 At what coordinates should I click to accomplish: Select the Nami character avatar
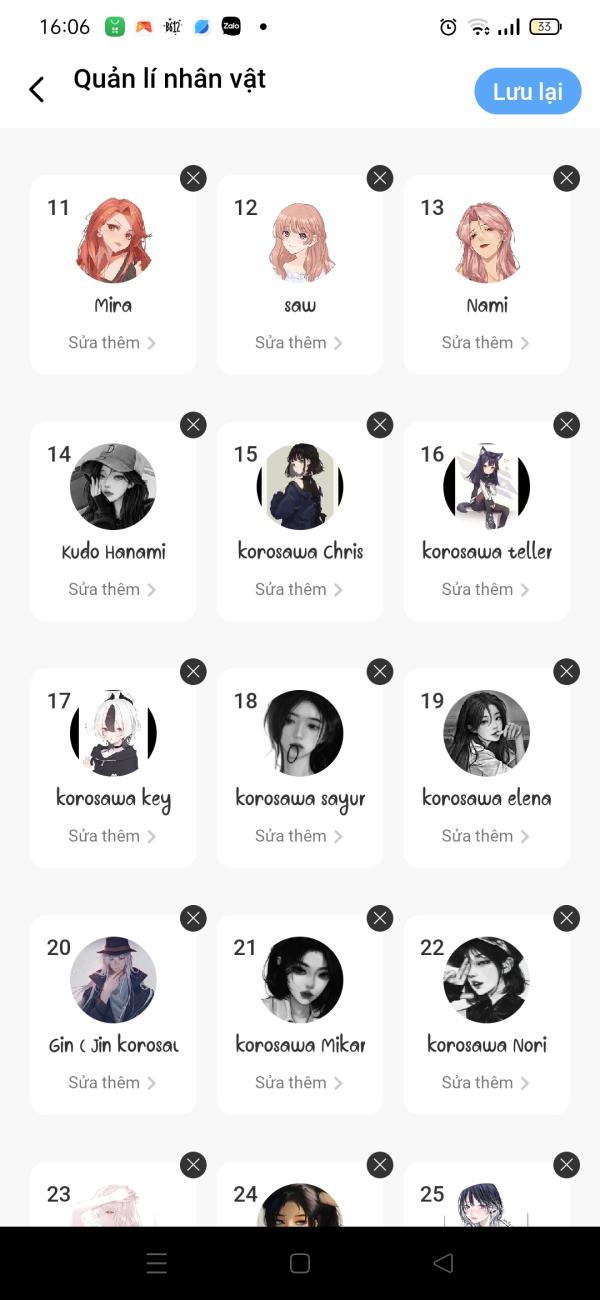pyautogui.click(x=486, y=240)
